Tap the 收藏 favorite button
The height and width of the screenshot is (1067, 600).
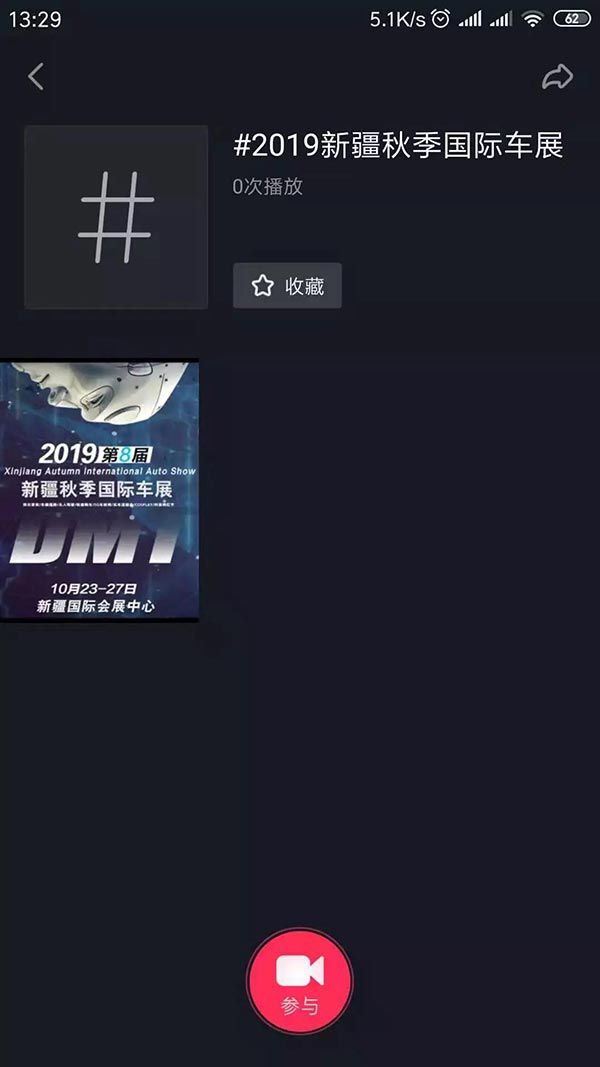(x=287, y=286)
